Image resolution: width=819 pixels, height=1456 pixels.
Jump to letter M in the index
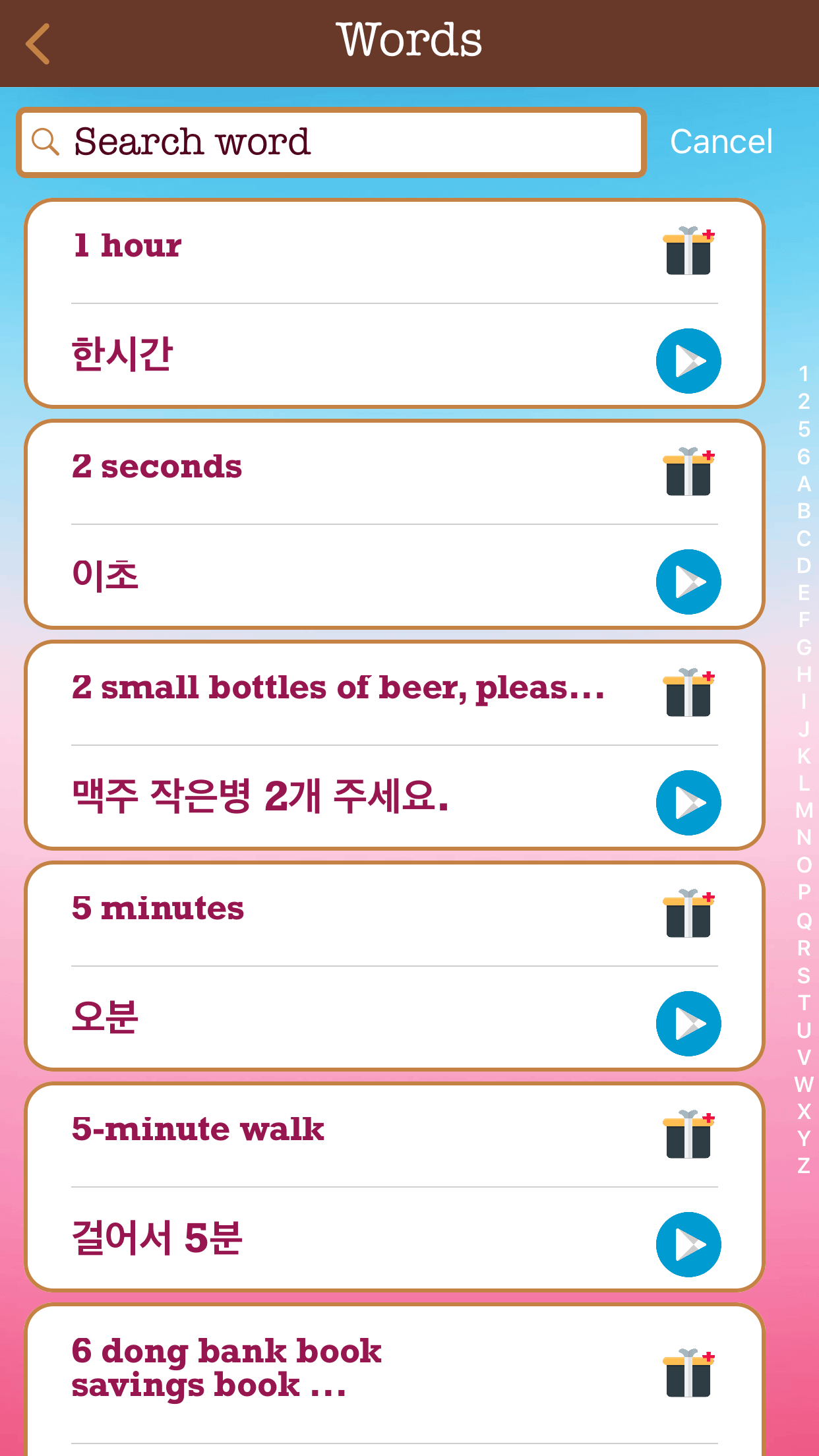click(x=804, y=810)
